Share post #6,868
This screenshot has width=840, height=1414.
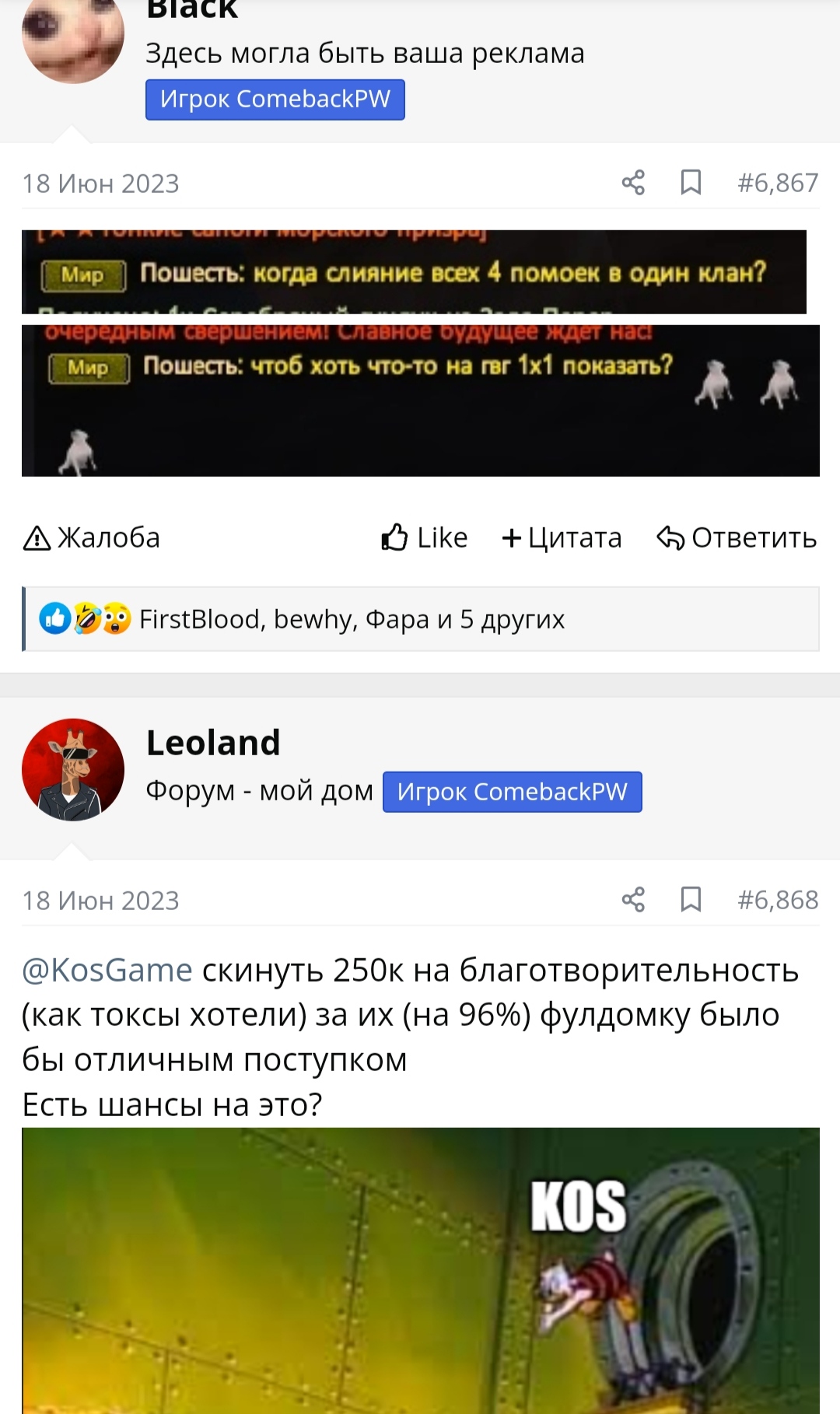pyautogui.click(x=633, y=900)
